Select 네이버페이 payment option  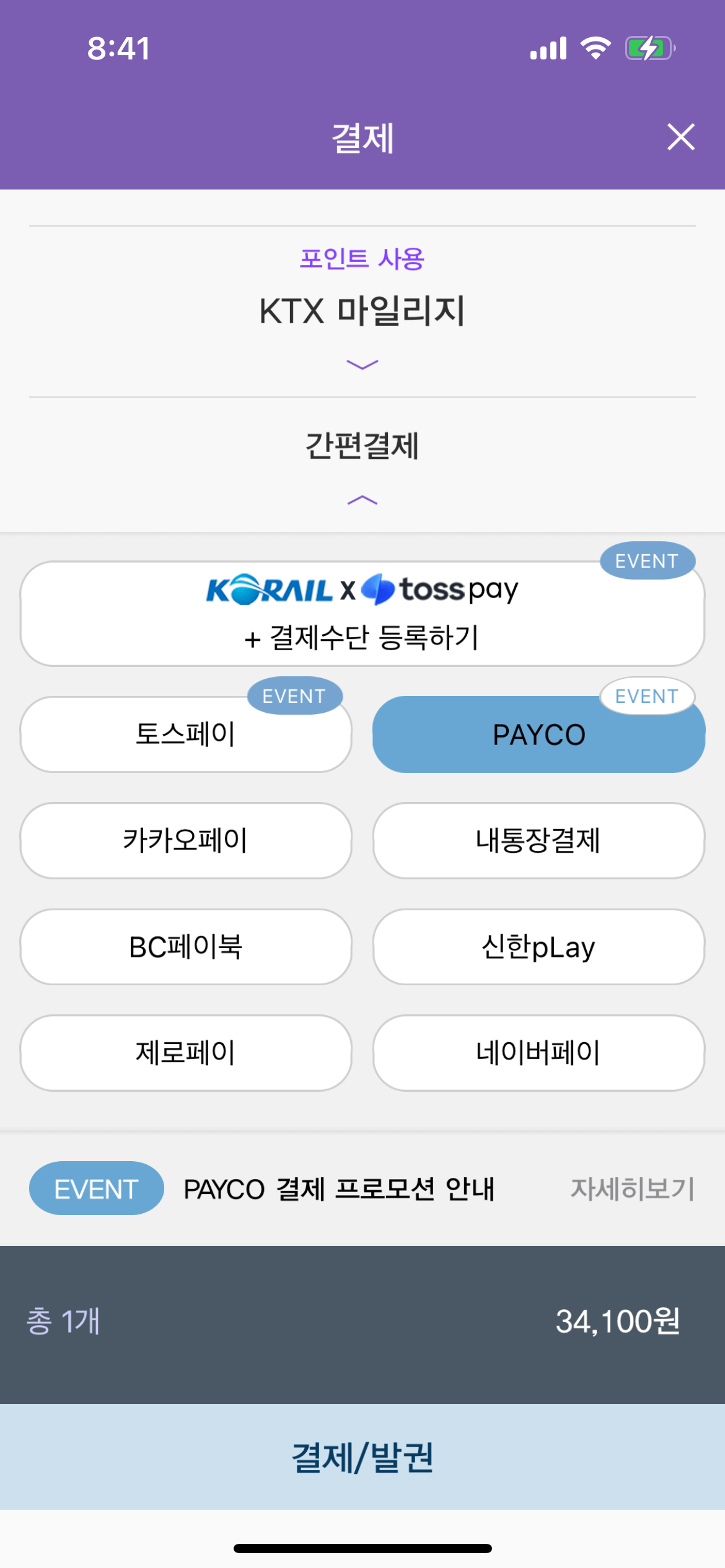tap(538, 1053)
